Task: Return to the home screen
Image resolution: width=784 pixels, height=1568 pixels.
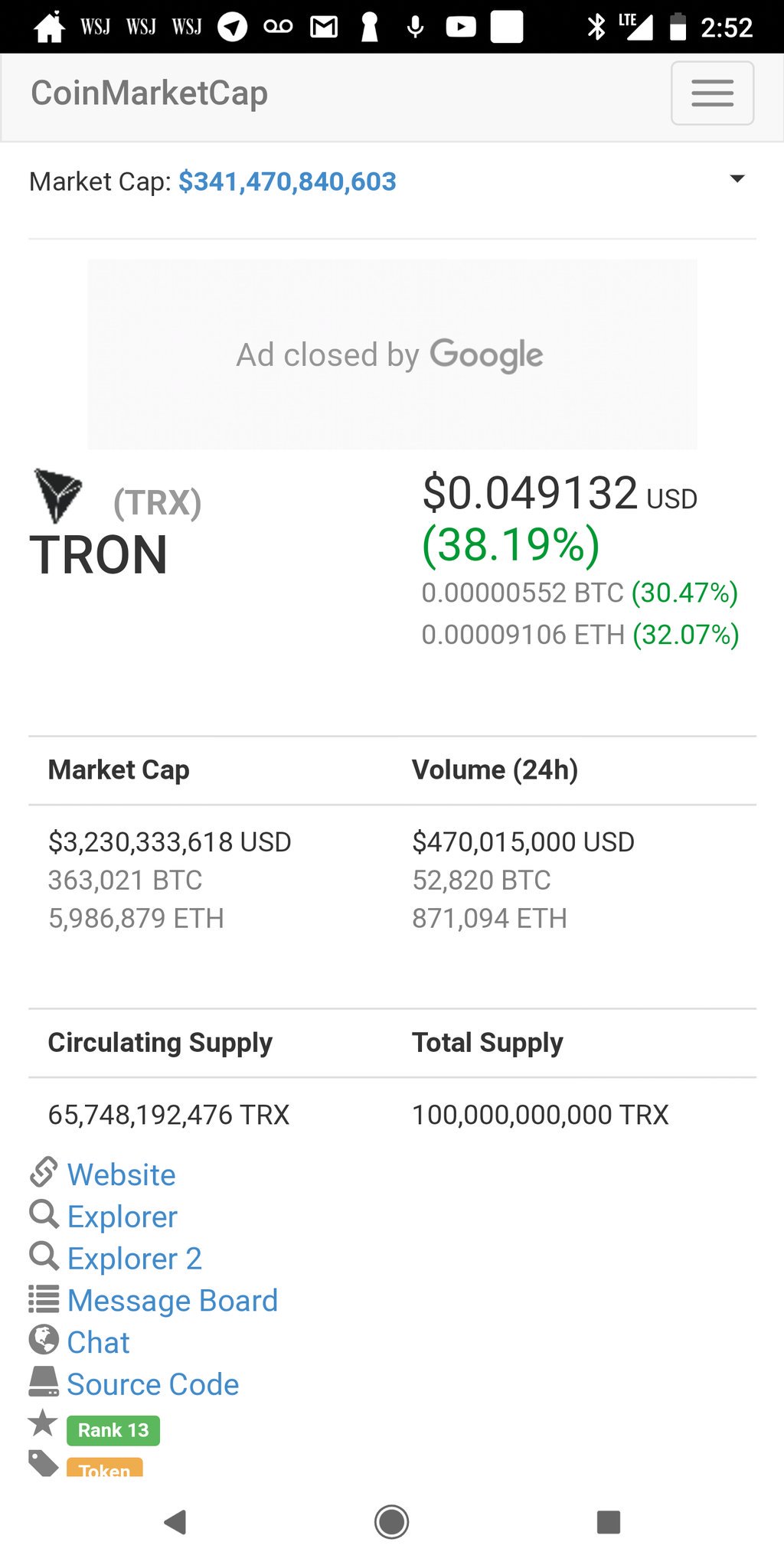Action: click(391, 1521)
